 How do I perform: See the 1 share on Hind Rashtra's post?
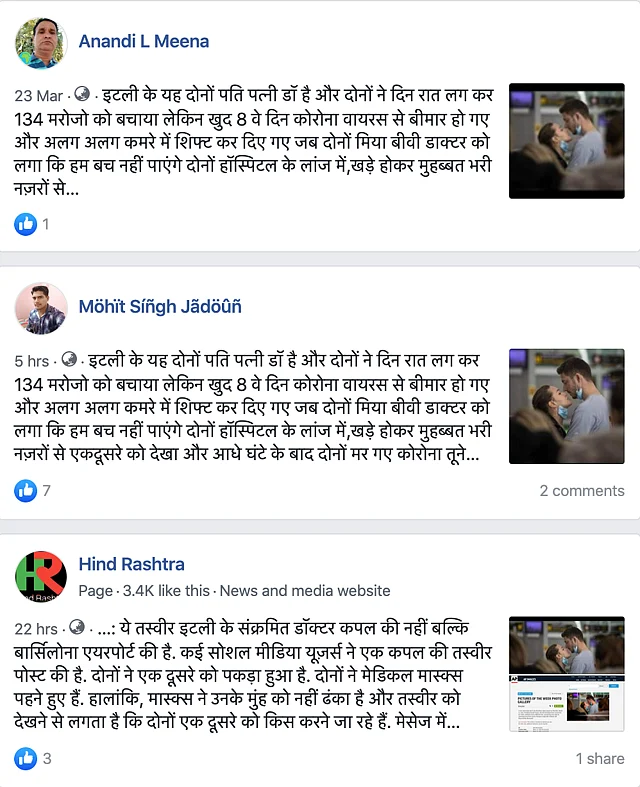[599, 758]
